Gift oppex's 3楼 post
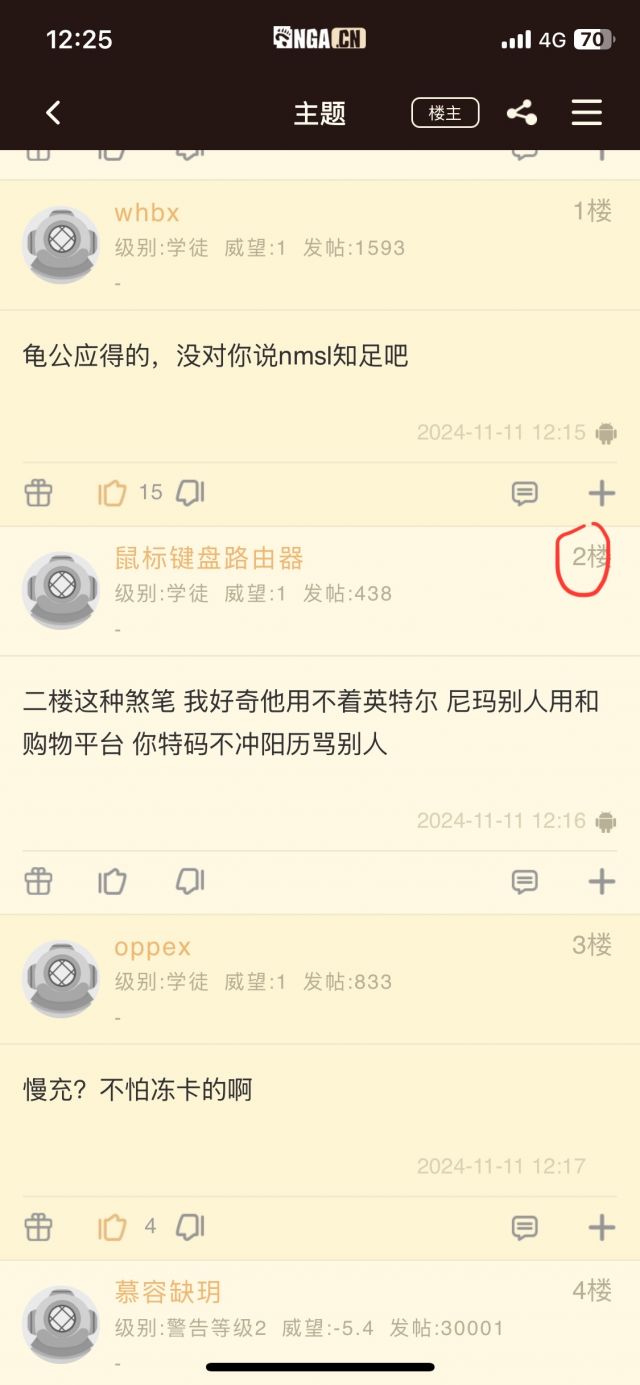640x1385 pixels. pyautogui.click(x=38, y=1227)
